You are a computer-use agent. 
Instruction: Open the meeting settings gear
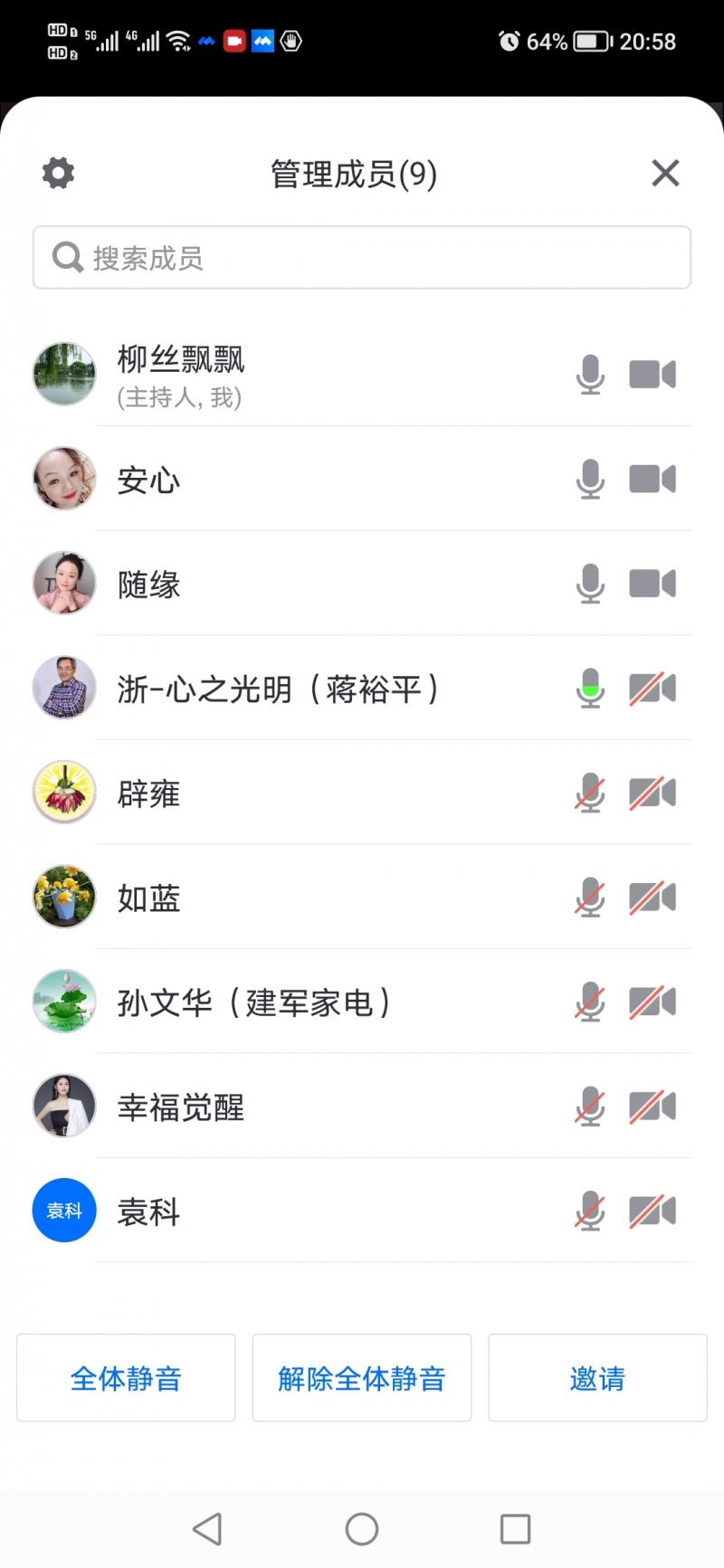pyautogui.click(x=58, y=172)
